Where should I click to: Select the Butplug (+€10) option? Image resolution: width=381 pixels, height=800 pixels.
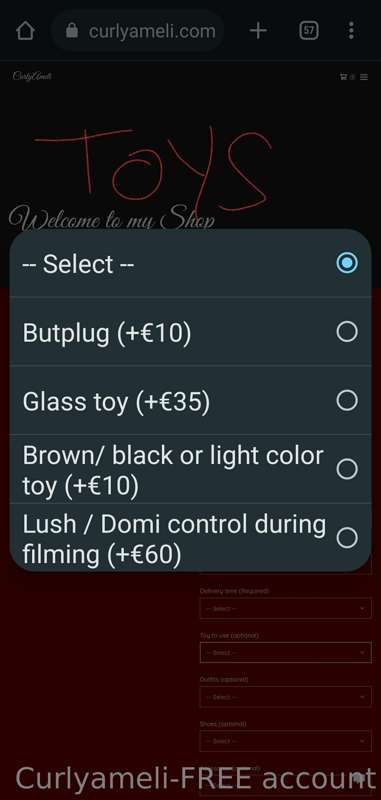coord(190,332)
